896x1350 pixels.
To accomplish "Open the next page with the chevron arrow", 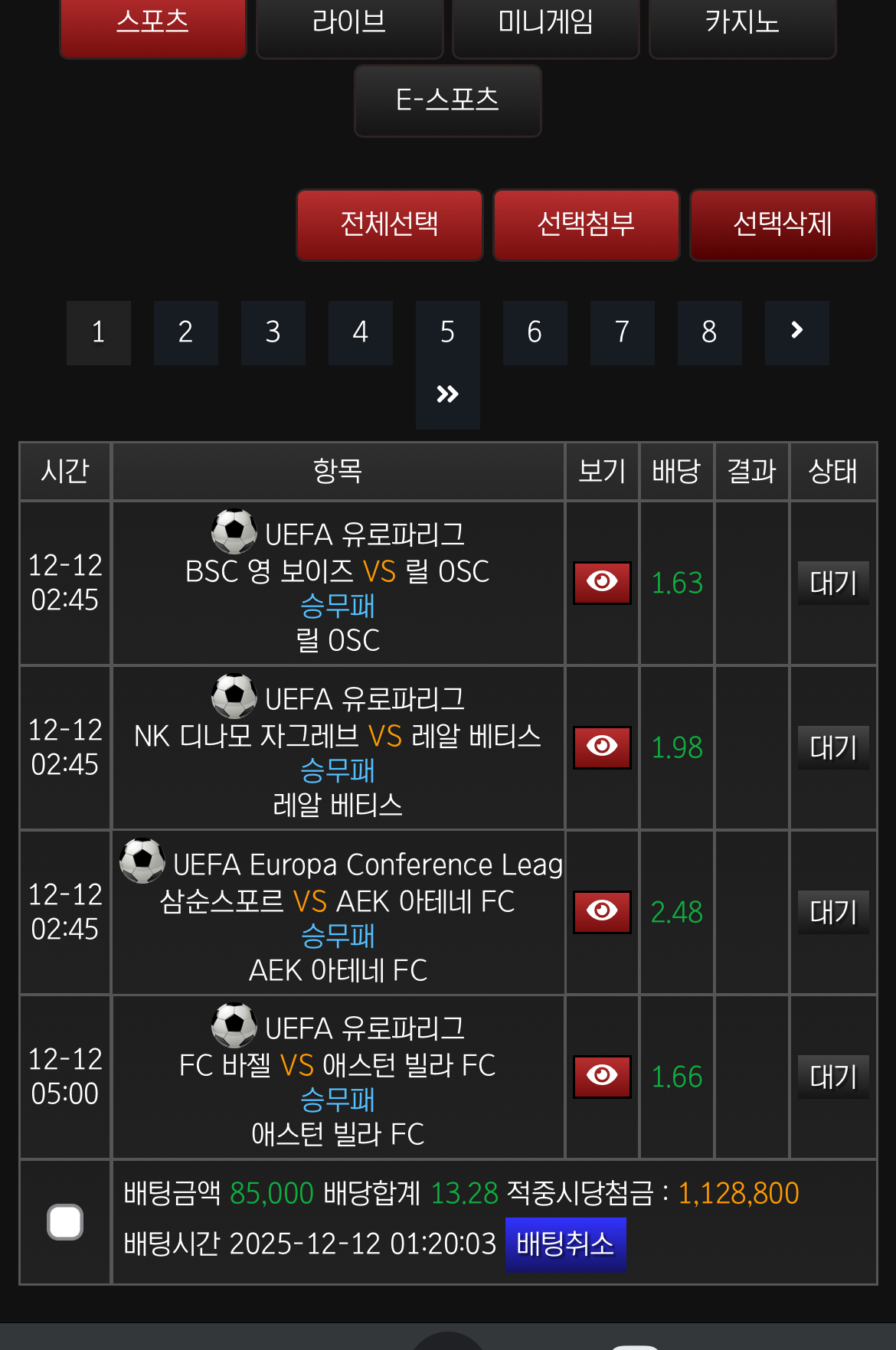I will click(x=796, y=332).
